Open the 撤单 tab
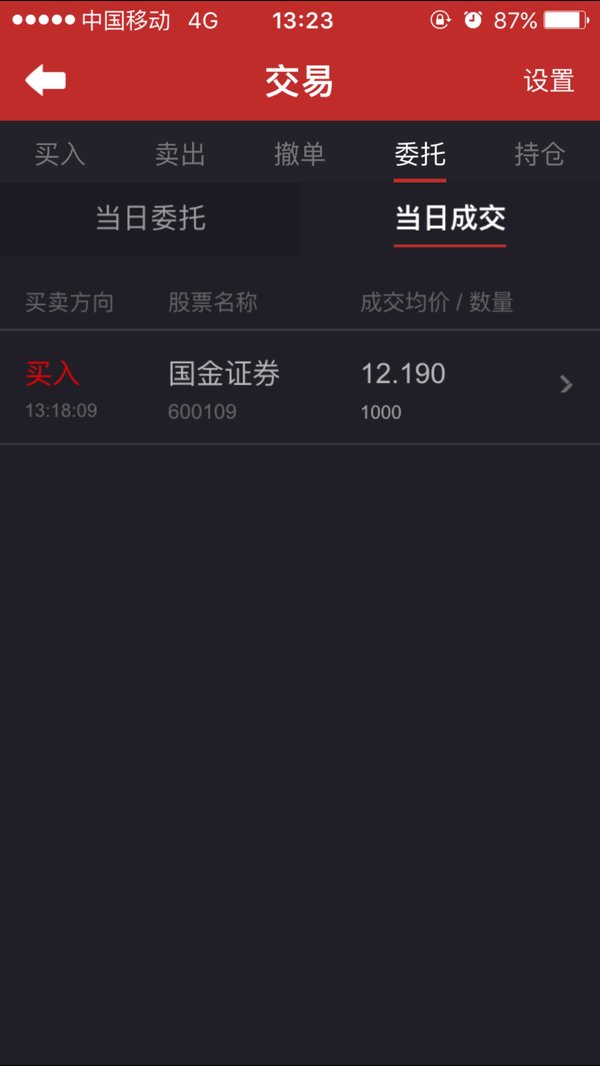600x1066 pixels. click(300, 154)
